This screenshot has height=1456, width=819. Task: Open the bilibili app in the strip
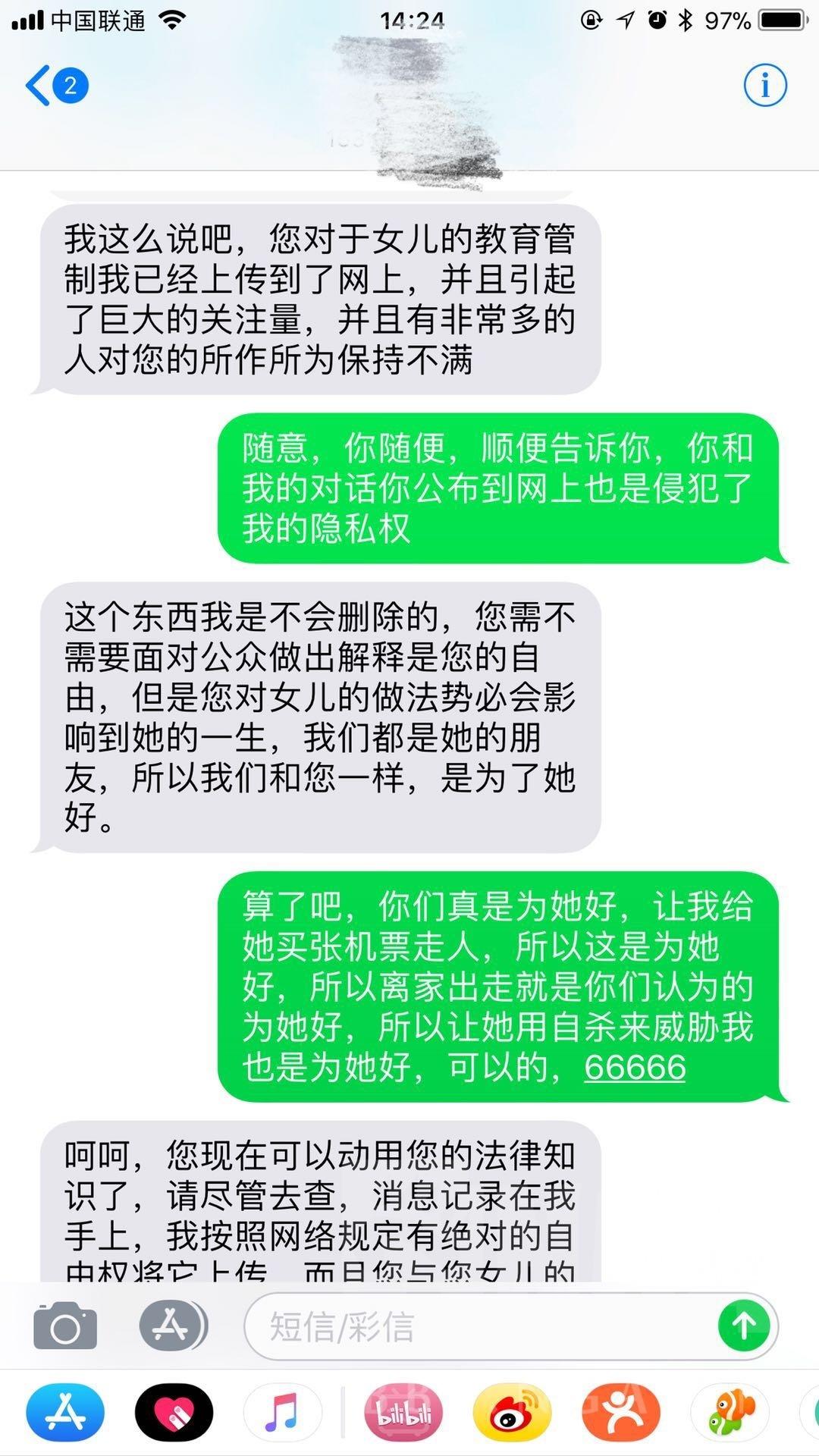(x=403, y=1413)
